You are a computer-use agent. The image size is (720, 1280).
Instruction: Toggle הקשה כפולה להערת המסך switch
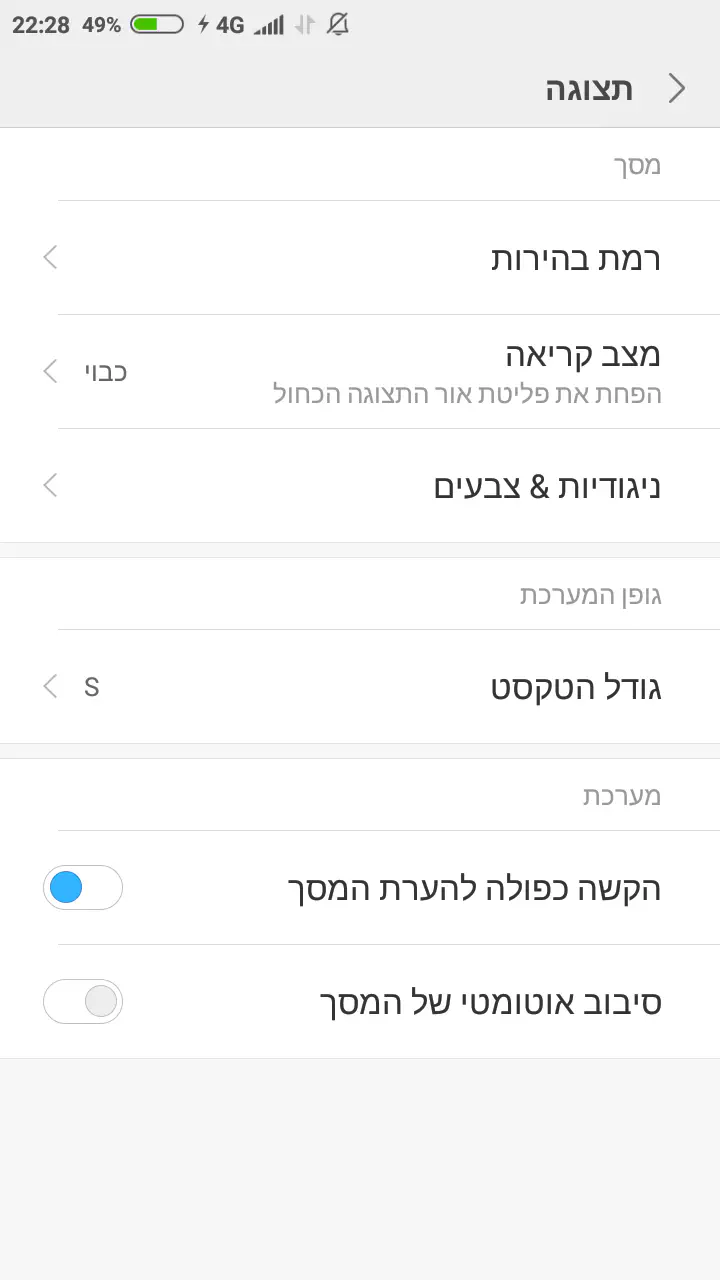tap(83, 888)
